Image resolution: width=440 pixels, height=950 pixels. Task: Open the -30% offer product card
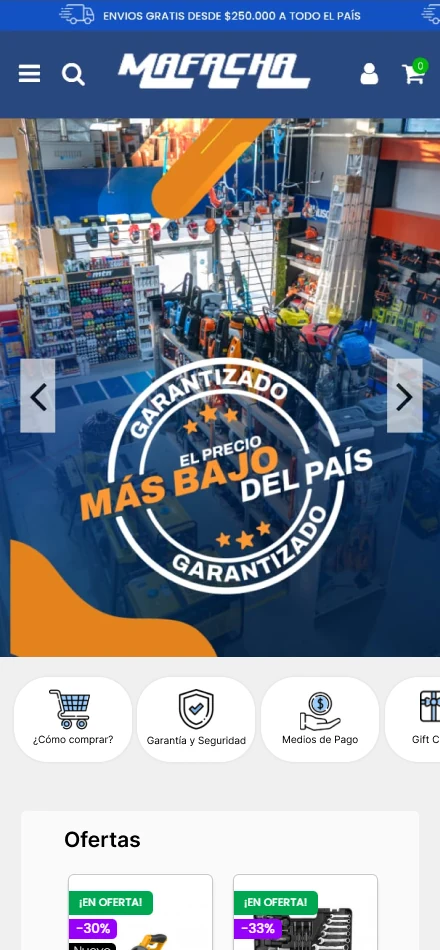pyautogui.click(x=141, y=912)
